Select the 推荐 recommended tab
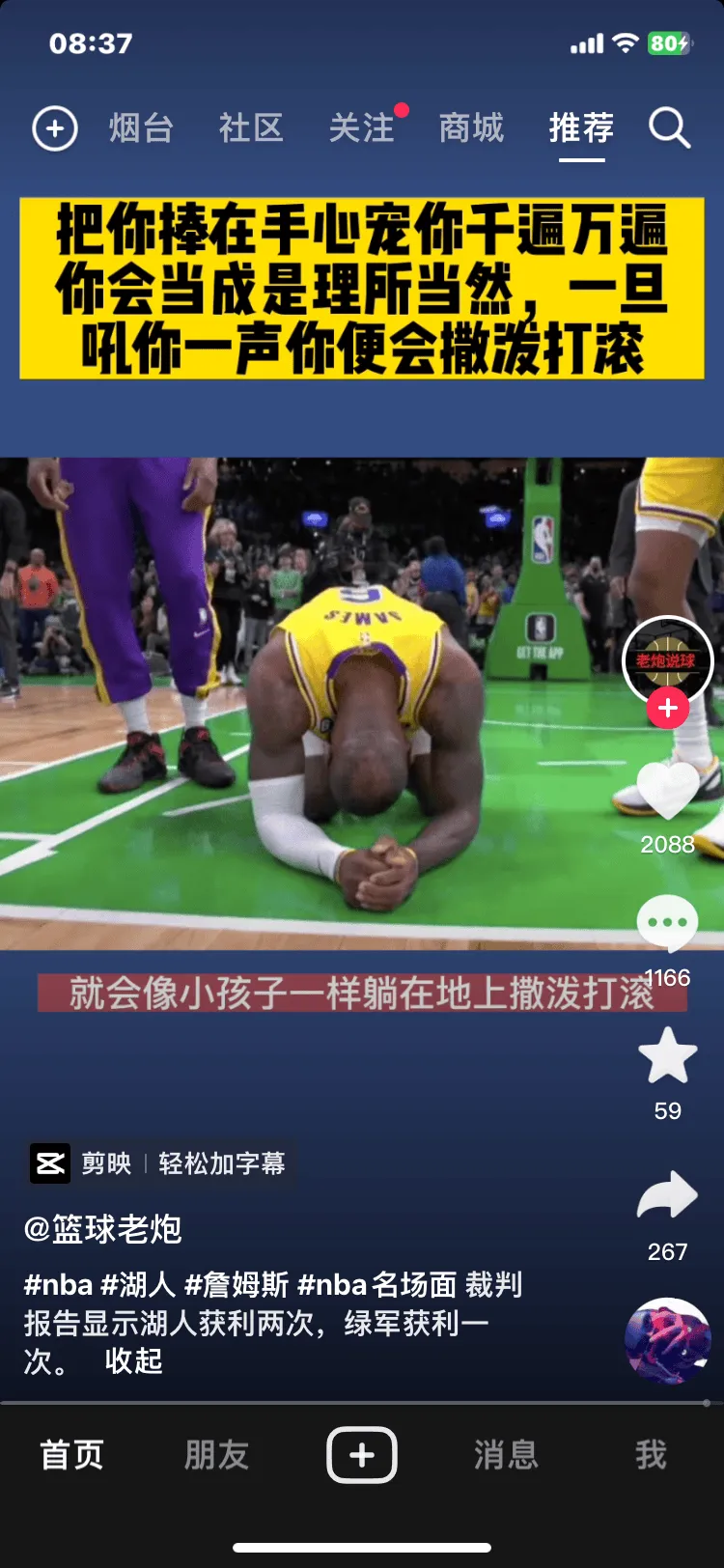This screenshot has width=724, height=1568. [581, 127]
